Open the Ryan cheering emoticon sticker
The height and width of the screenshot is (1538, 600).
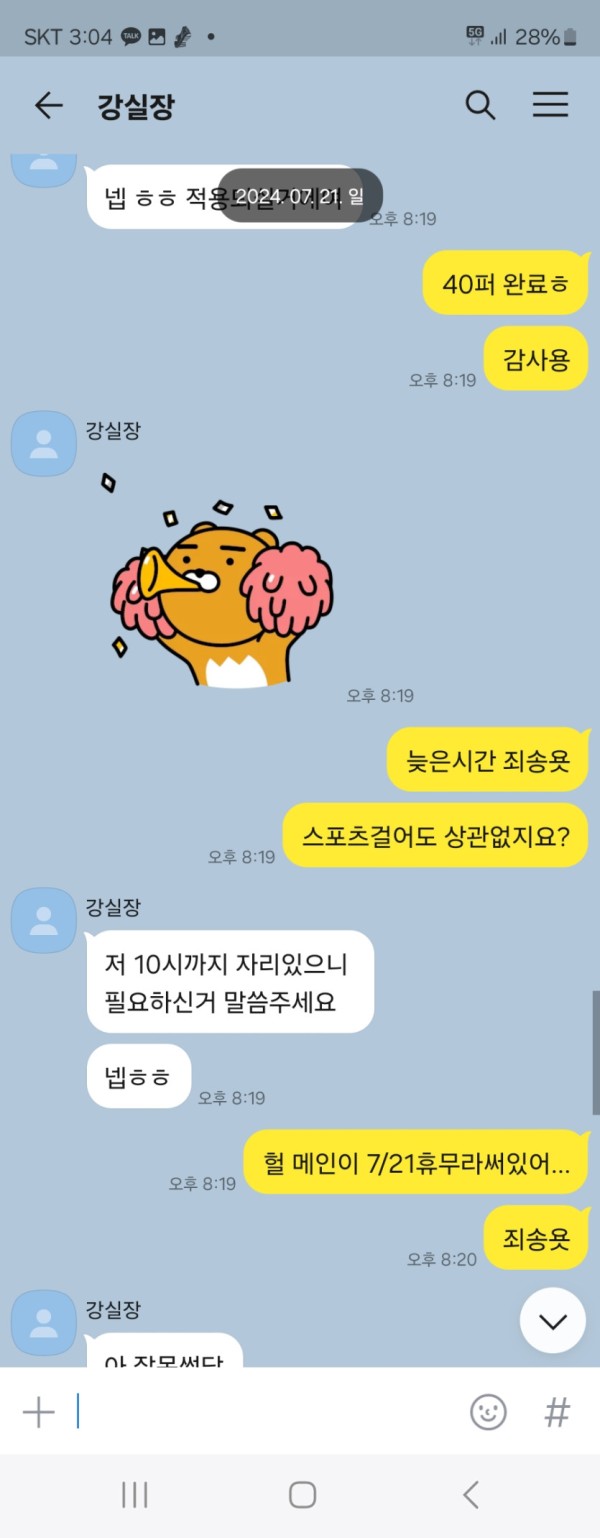tap(221, 580)
